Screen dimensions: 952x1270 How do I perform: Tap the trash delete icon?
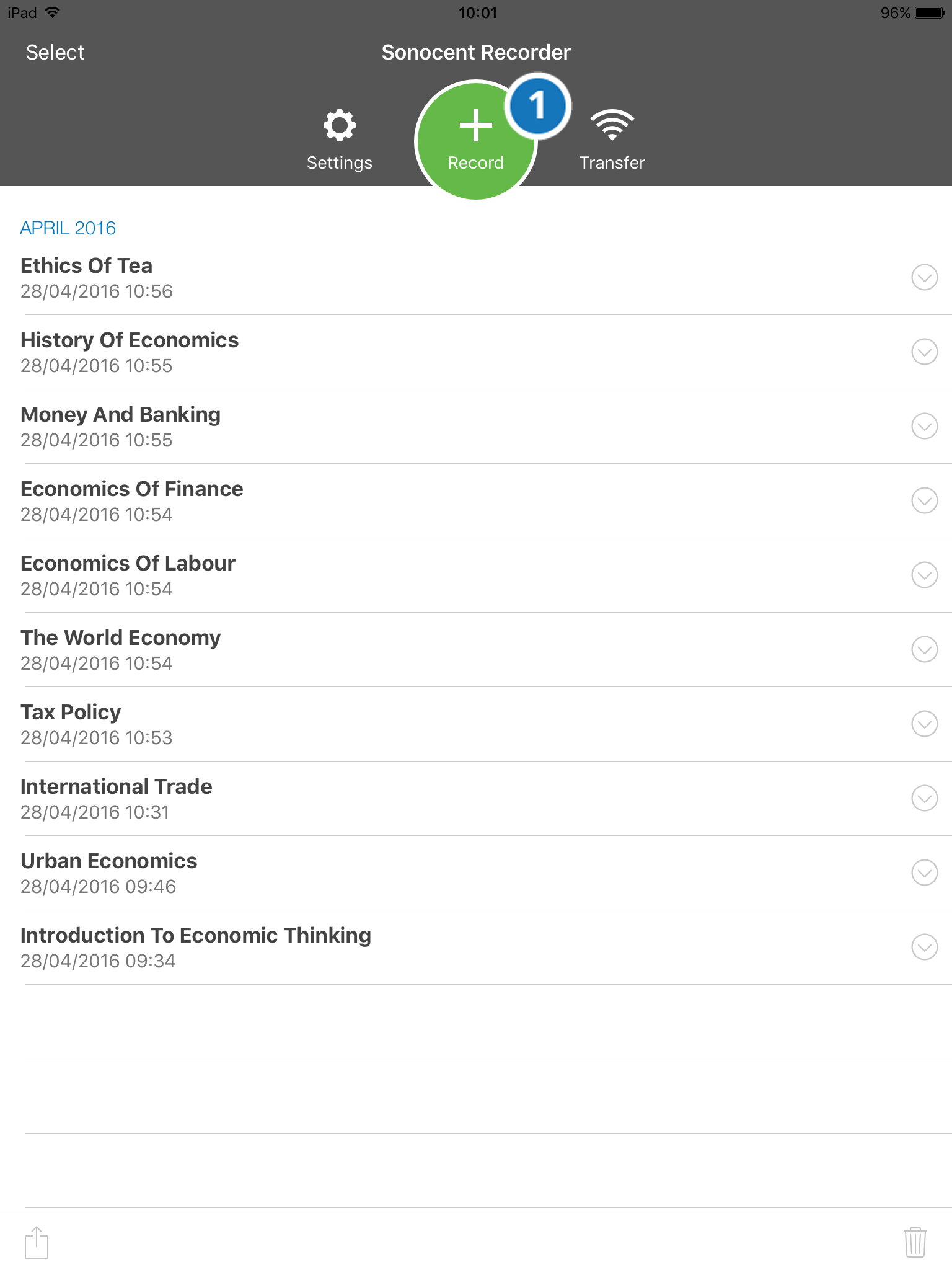915,1242
